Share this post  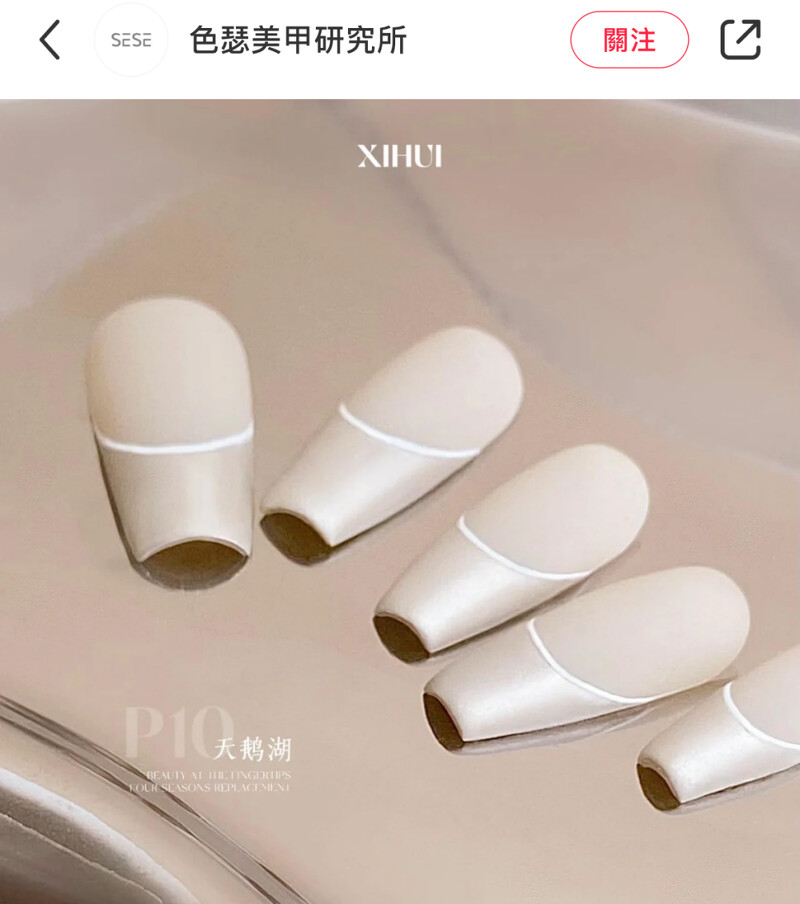coord(740,40)
